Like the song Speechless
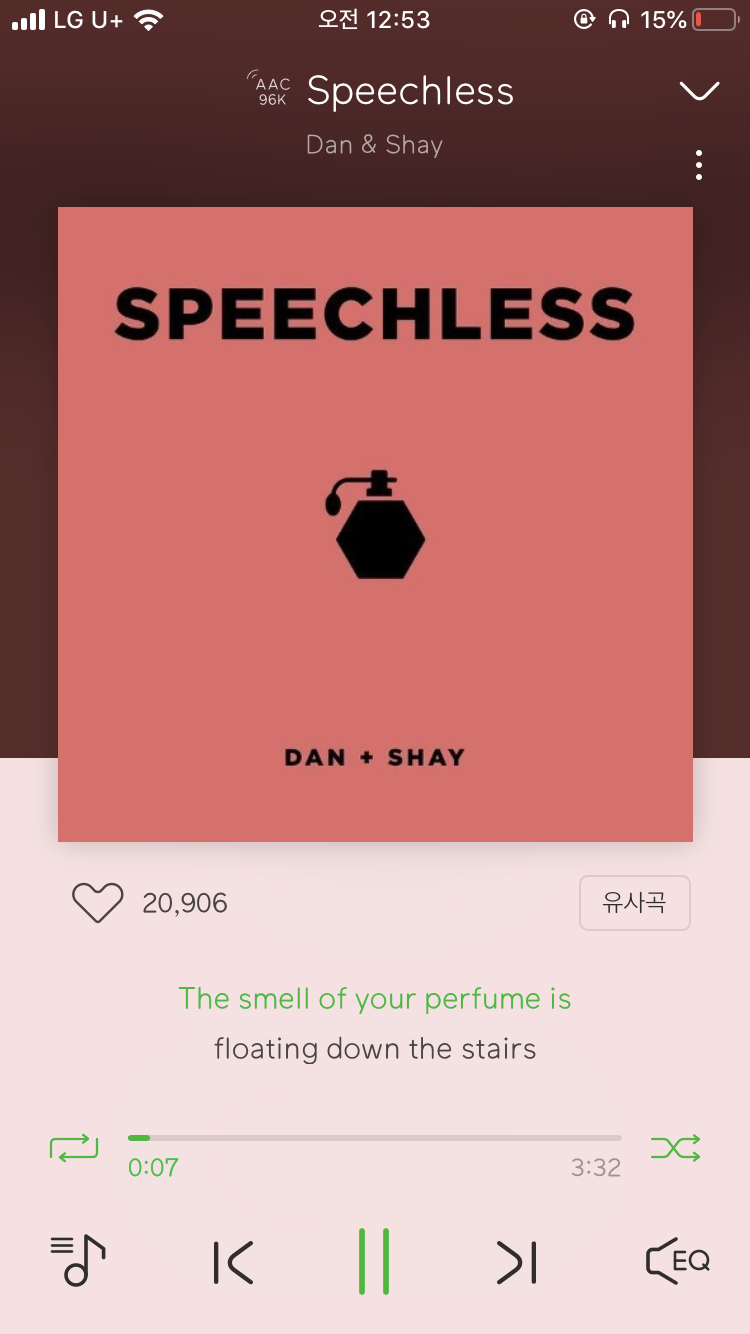Screen dimensions: 750x1334 click(x=97, y=903)
